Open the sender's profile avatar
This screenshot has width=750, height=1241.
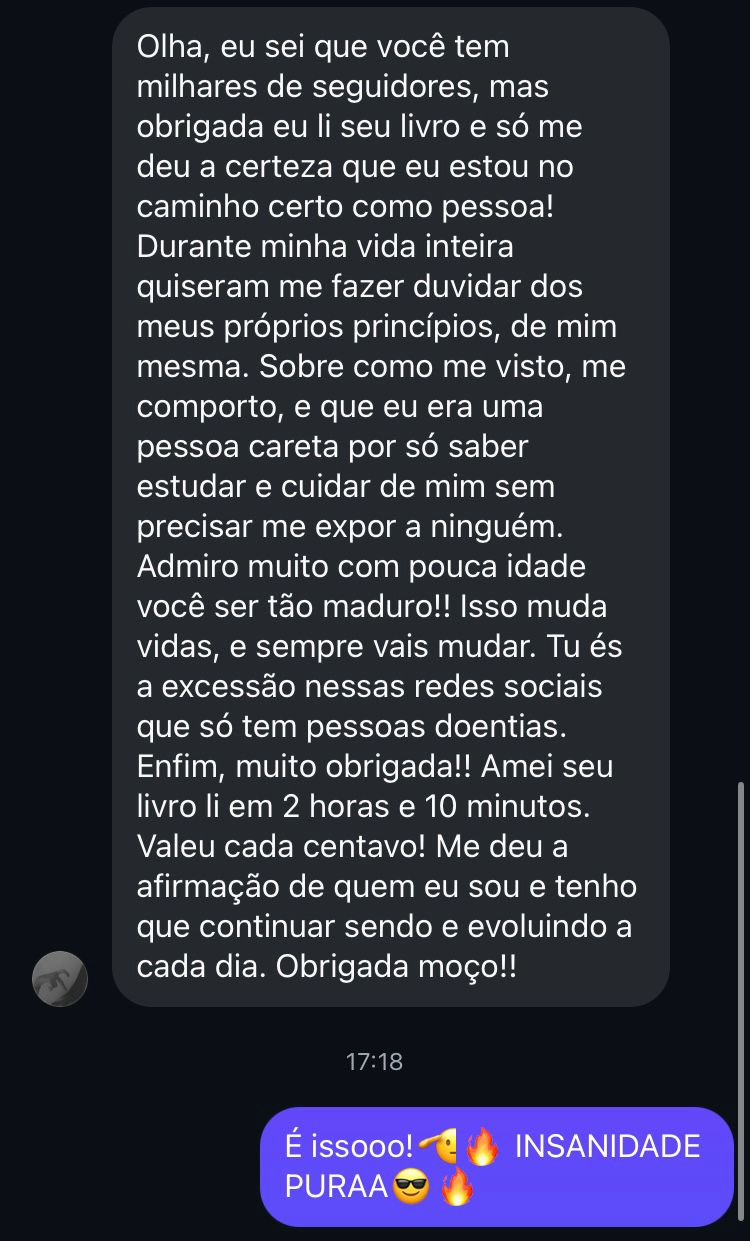(60, 978)
